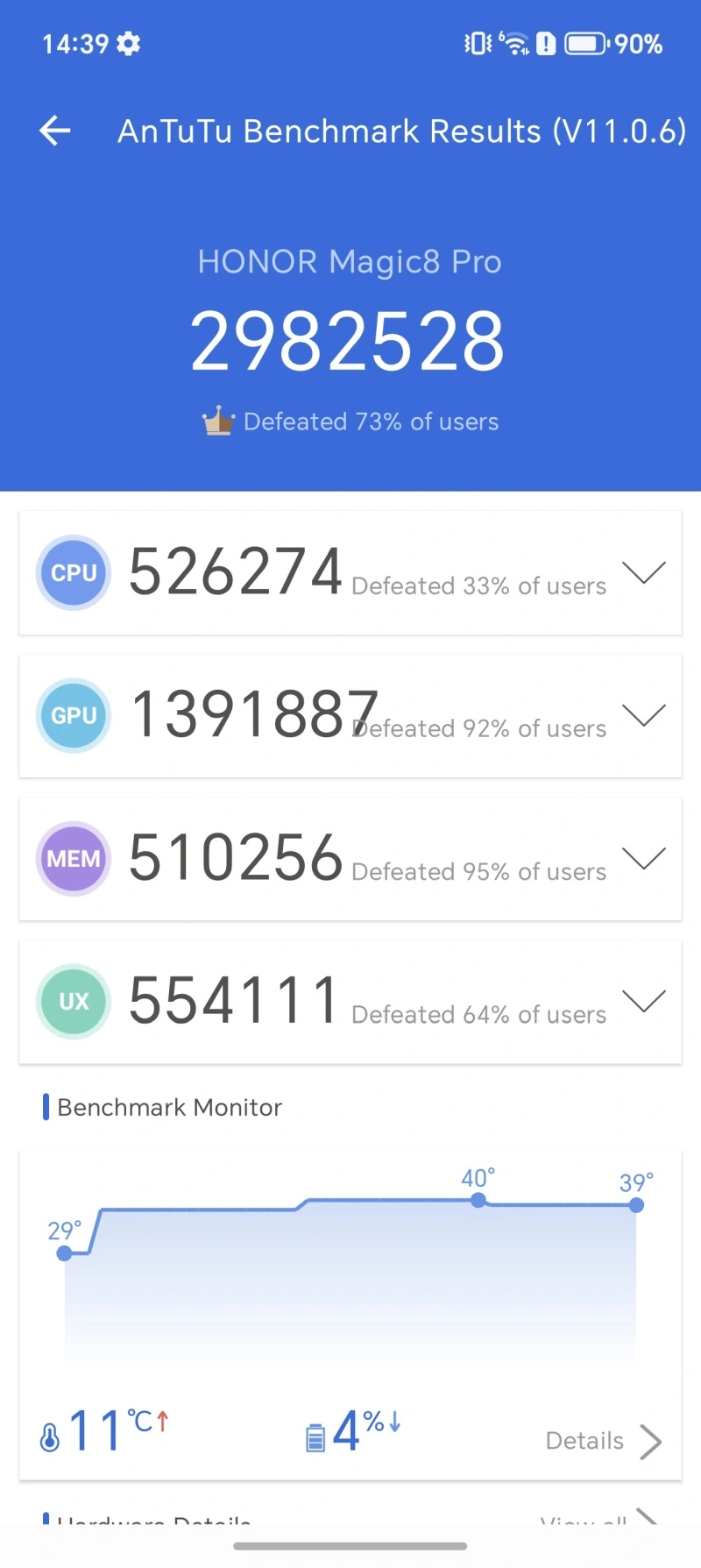Open Benchmark Monitor Details
Image resolution: width=701 pixels, height=1568 pixels.
tap(603, 1441)
